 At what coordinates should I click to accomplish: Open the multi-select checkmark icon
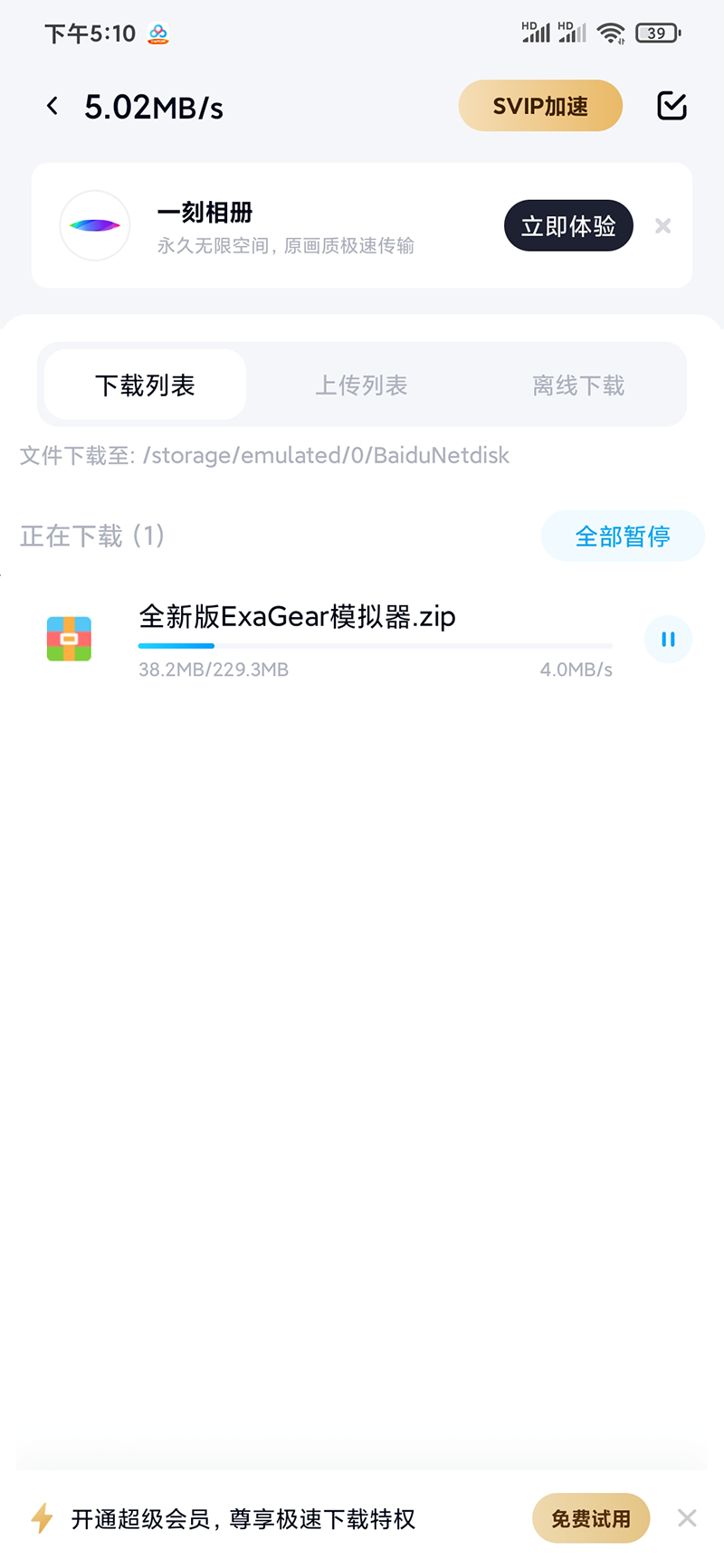(x=672, y=106)
